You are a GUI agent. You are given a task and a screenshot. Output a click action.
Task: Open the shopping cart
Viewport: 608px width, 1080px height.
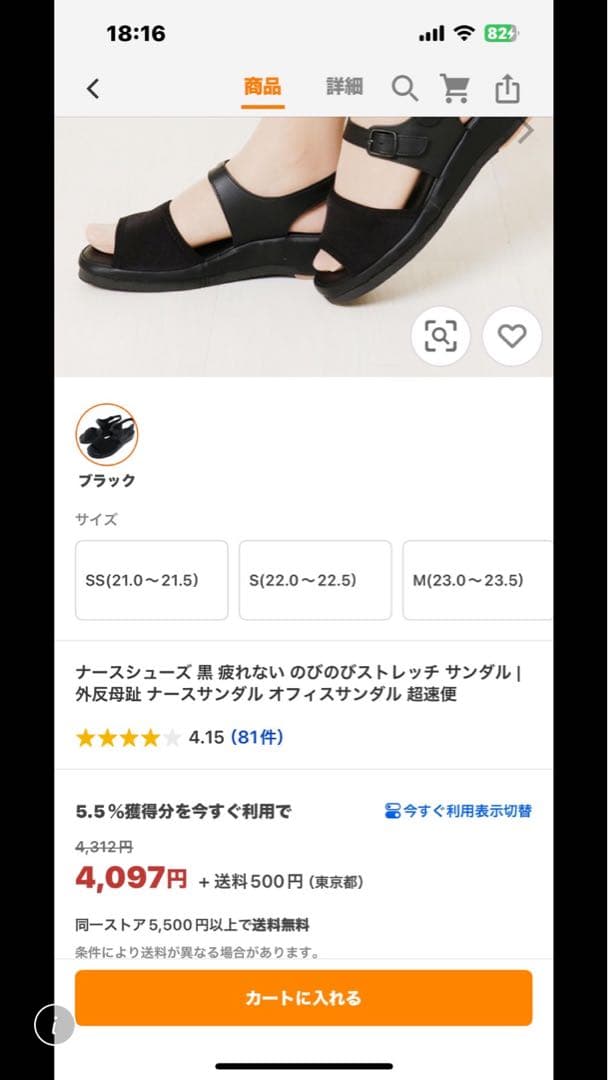pyautogui.click(x=456, y=89)
